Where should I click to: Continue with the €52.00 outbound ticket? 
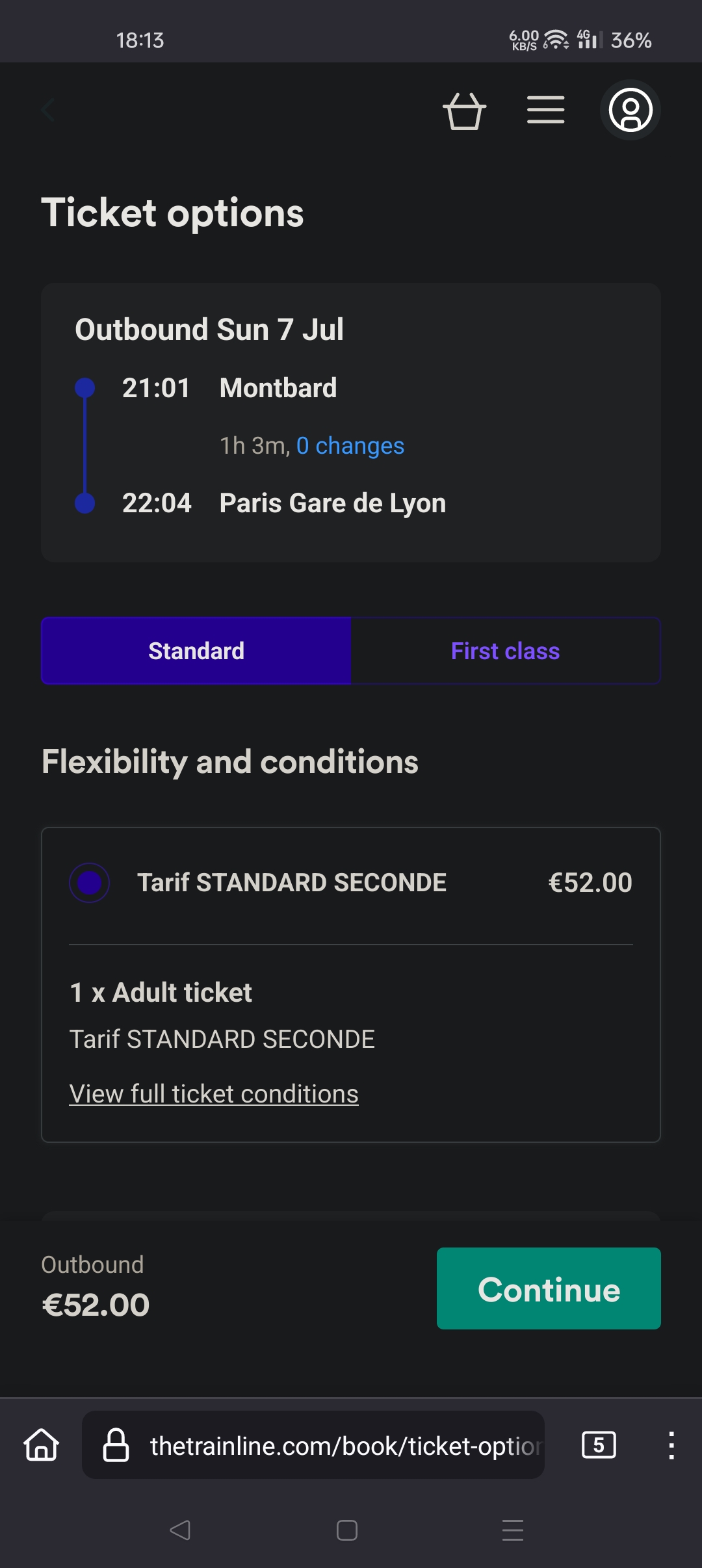(549, 1288)
